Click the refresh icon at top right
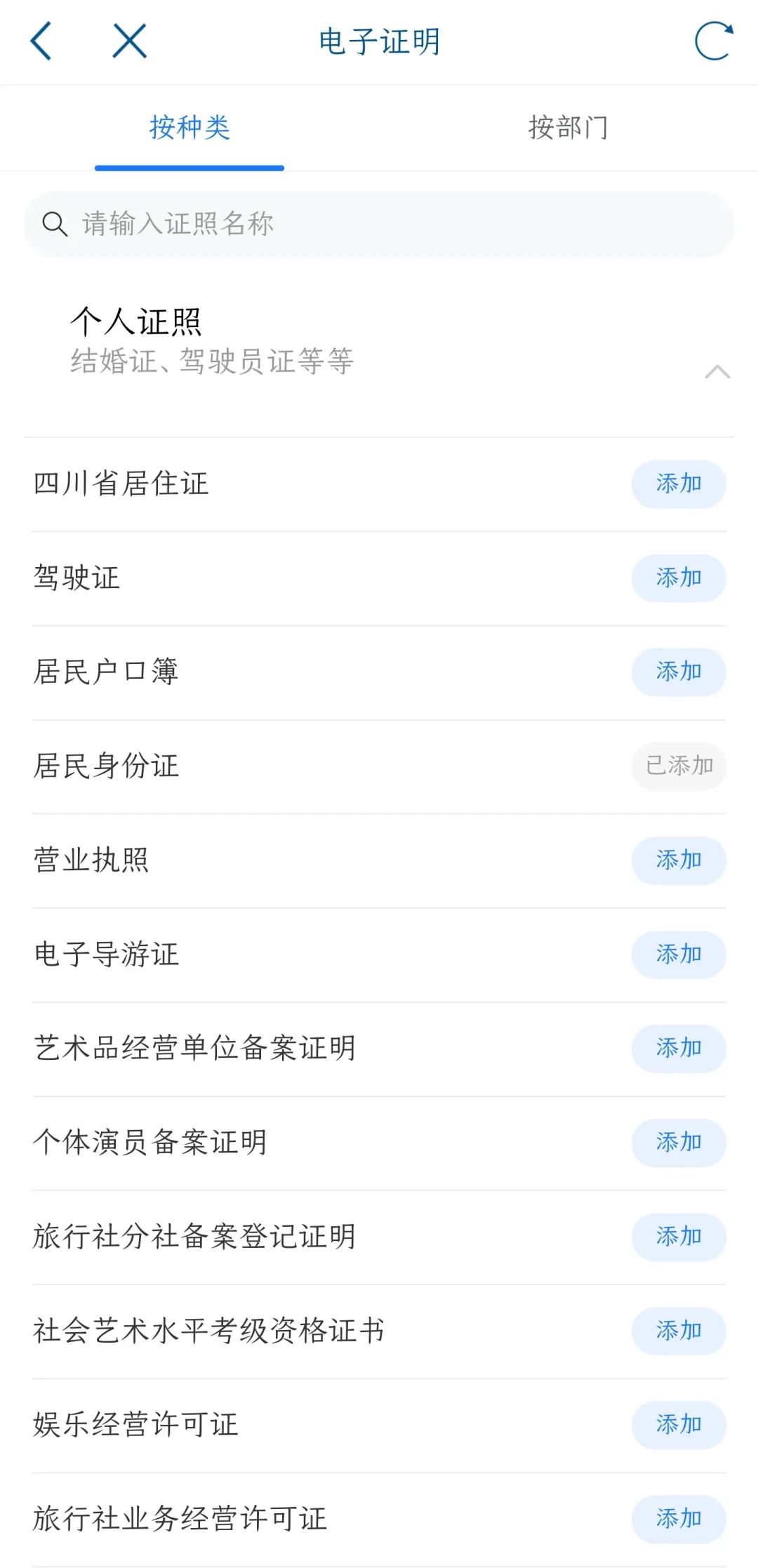The width and height of the screenshot is (758, 1568). point(712,40)
